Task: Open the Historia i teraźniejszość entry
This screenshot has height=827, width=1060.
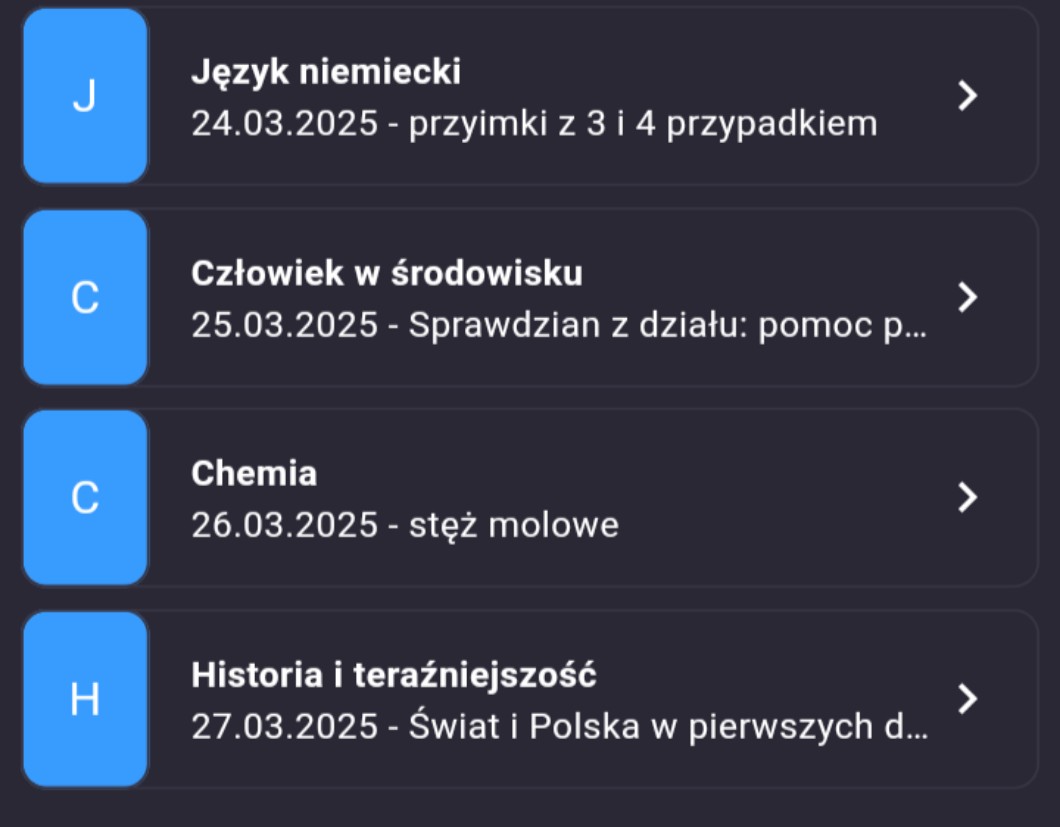Action: pos(530,699)
